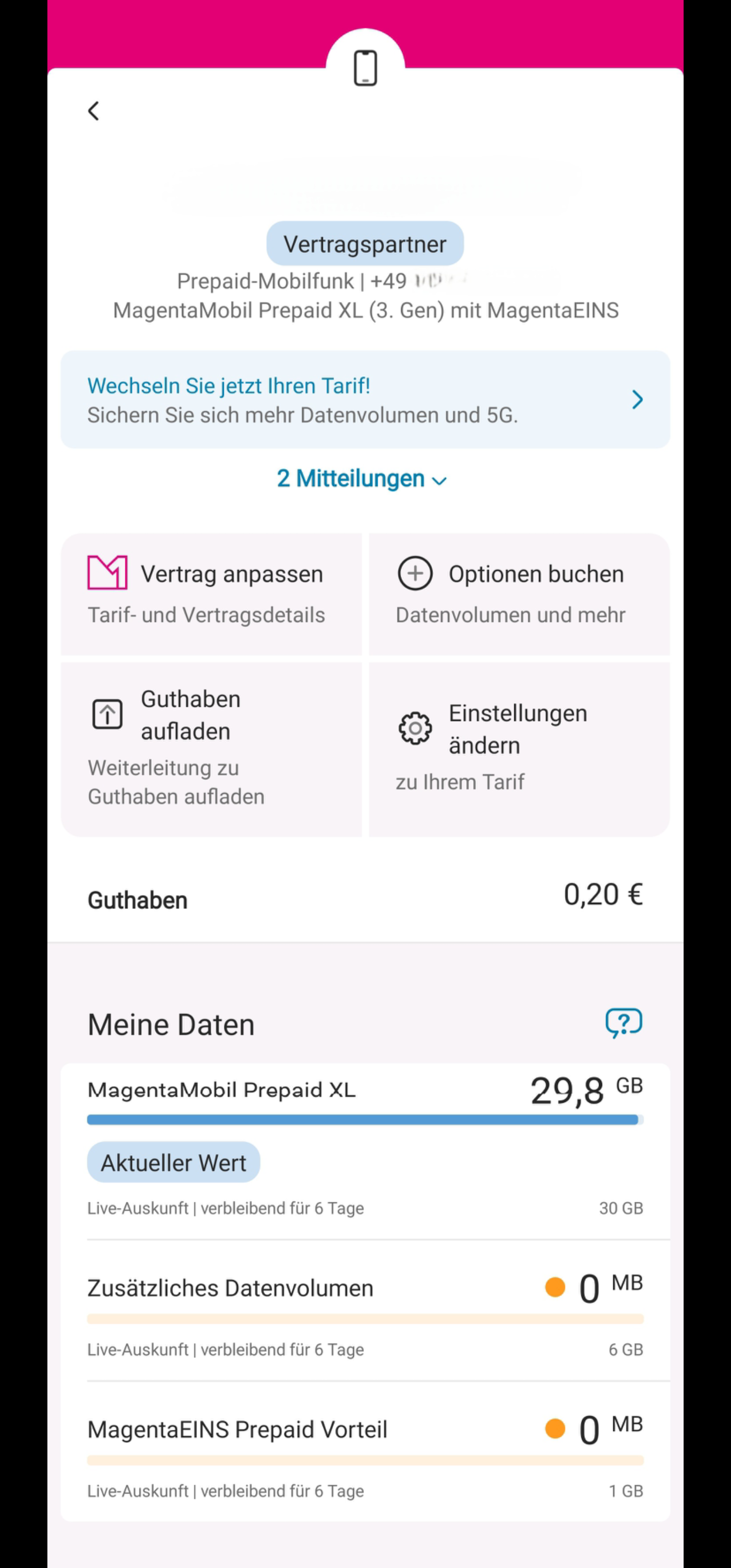731x1568 pixels.
Task: Open the help icon next to Meine Daten
Action: point(623,1023)
